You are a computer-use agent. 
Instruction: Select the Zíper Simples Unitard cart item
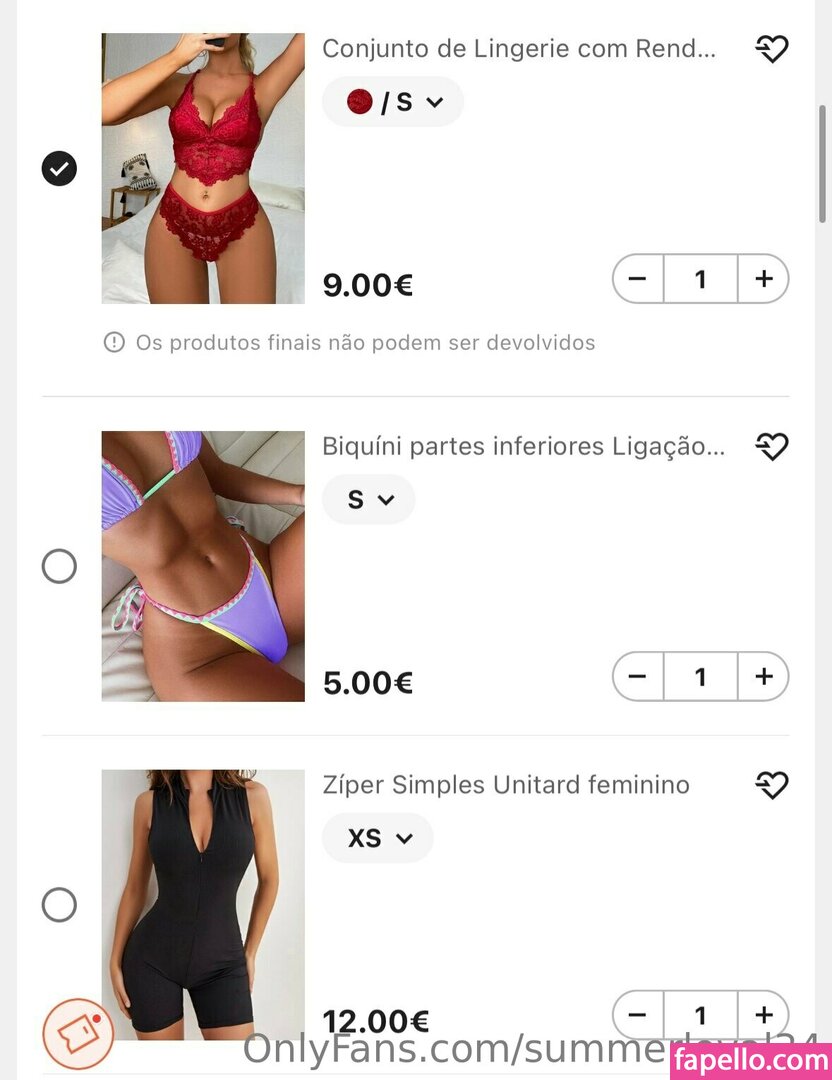pos(59,905)
